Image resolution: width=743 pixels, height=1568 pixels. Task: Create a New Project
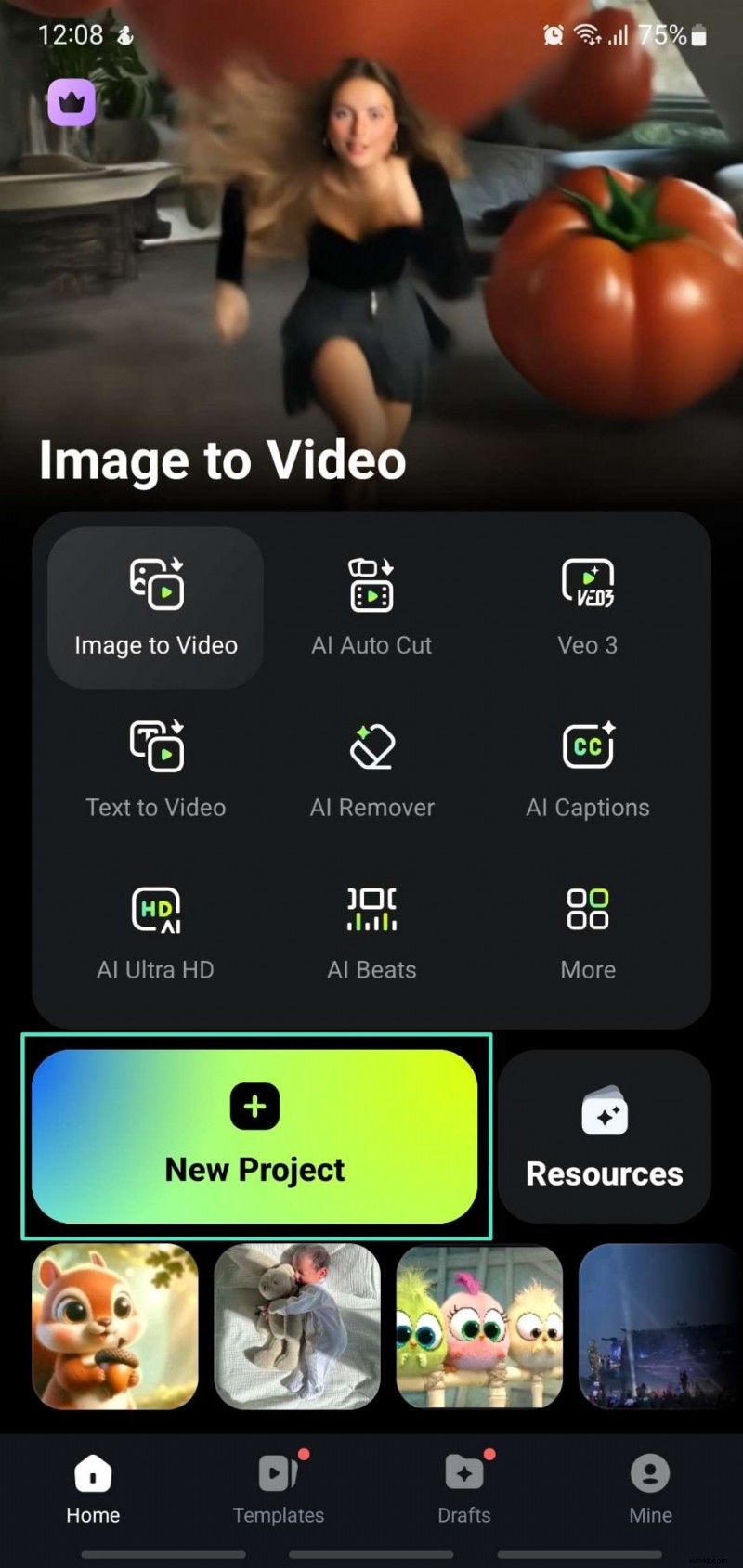click(x=255, y=1135)
